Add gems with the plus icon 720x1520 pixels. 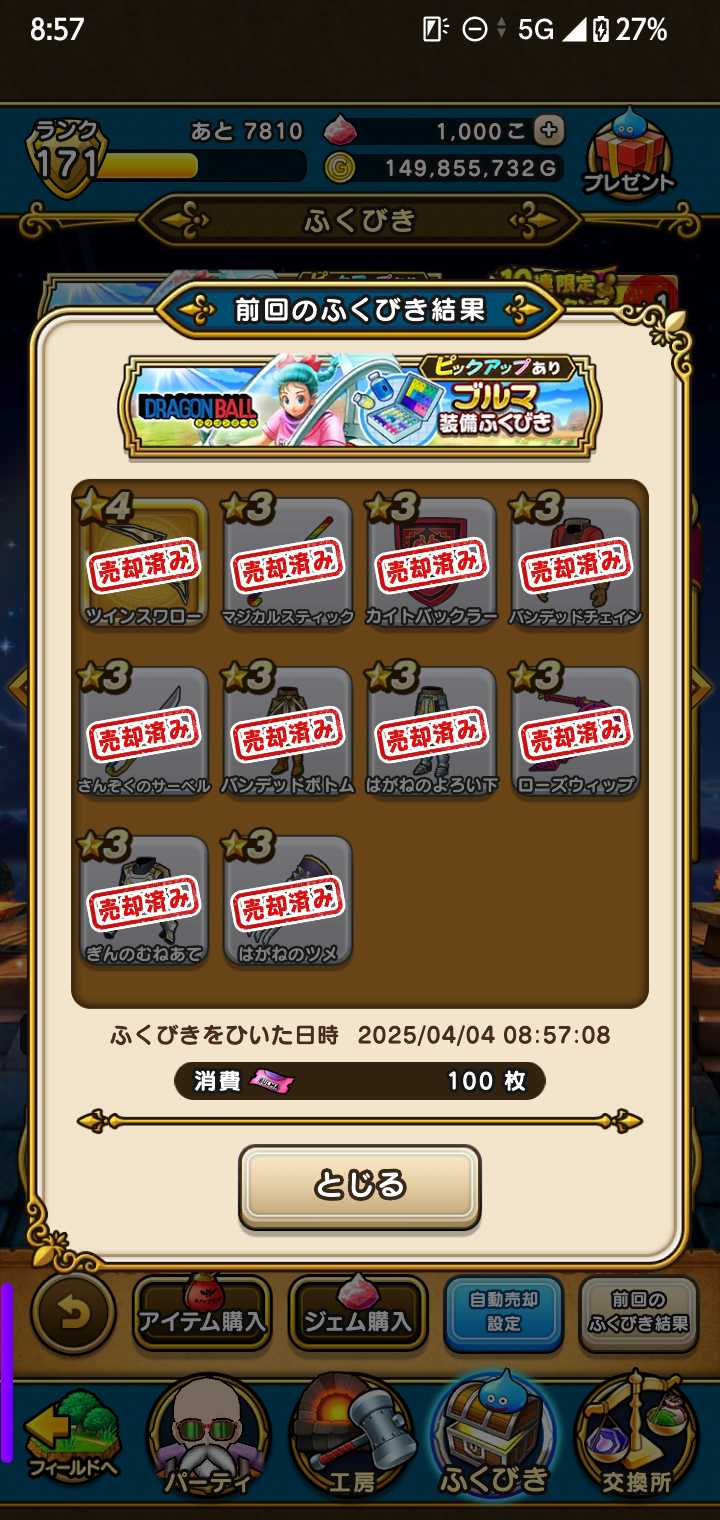pyautogui.click(x=548, y=130)
